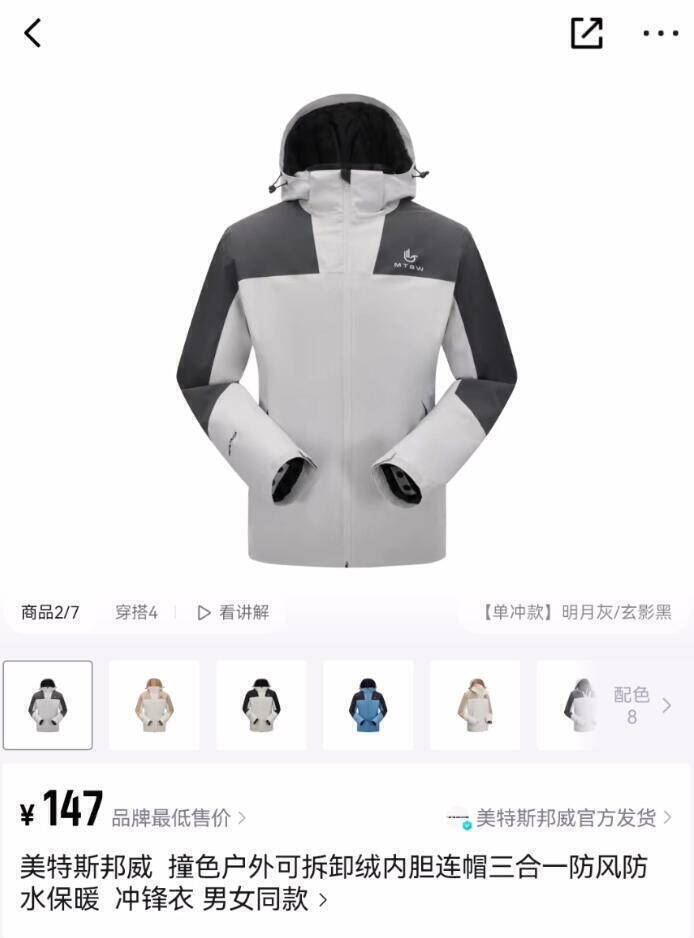Open the three-dot overflow menu
This screenshot has width=694, height=938.
660,33
